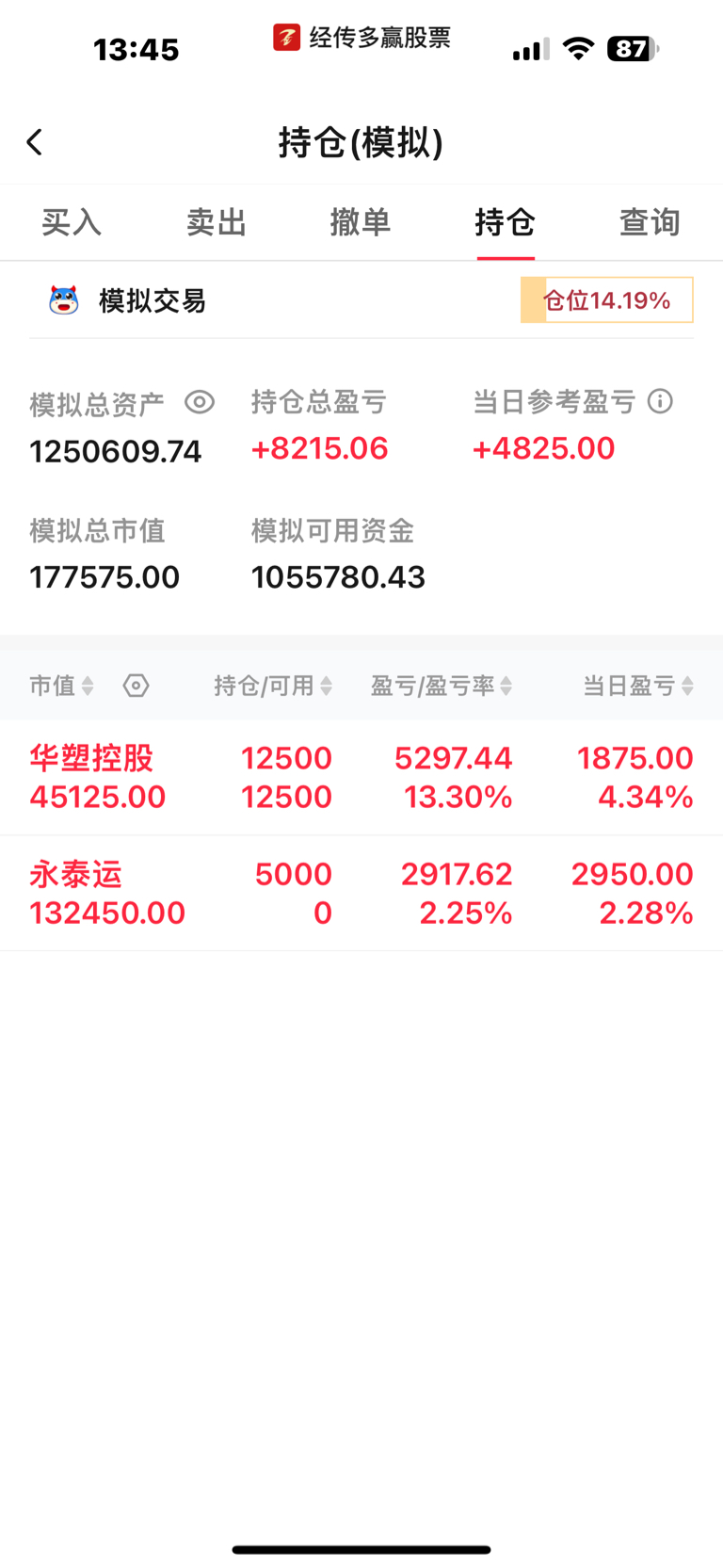Switch to the 查询 tab

click(649, 222)
